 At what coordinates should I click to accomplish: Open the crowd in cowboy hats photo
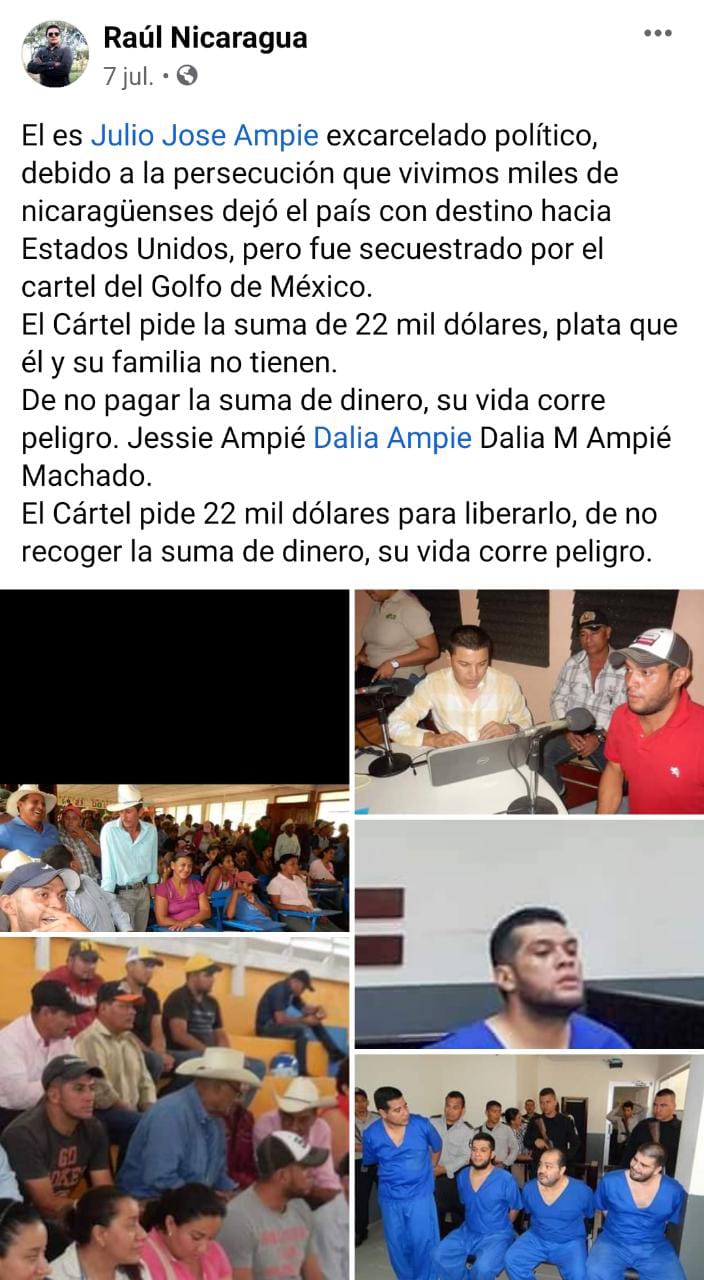tap(174, 858)
